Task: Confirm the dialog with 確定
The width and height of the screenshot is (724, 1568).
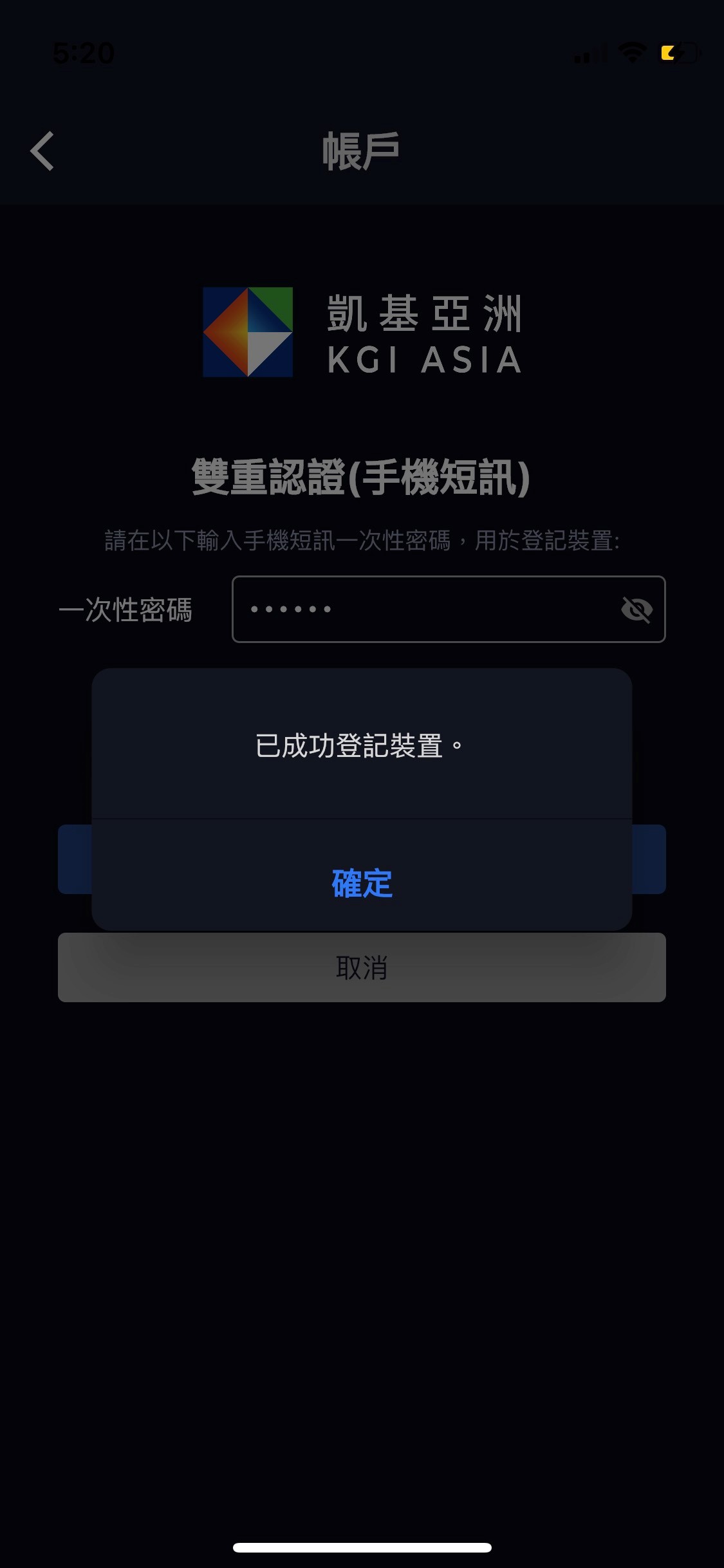Action: (x=362, y=883)
